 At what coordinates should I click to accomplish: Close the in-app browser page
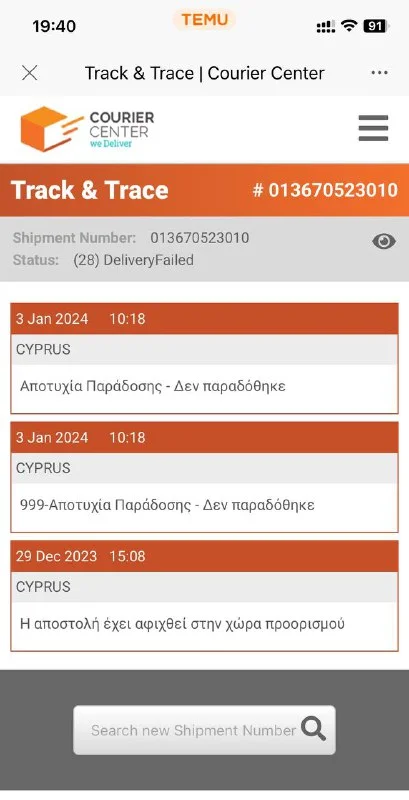click(30, 73)
